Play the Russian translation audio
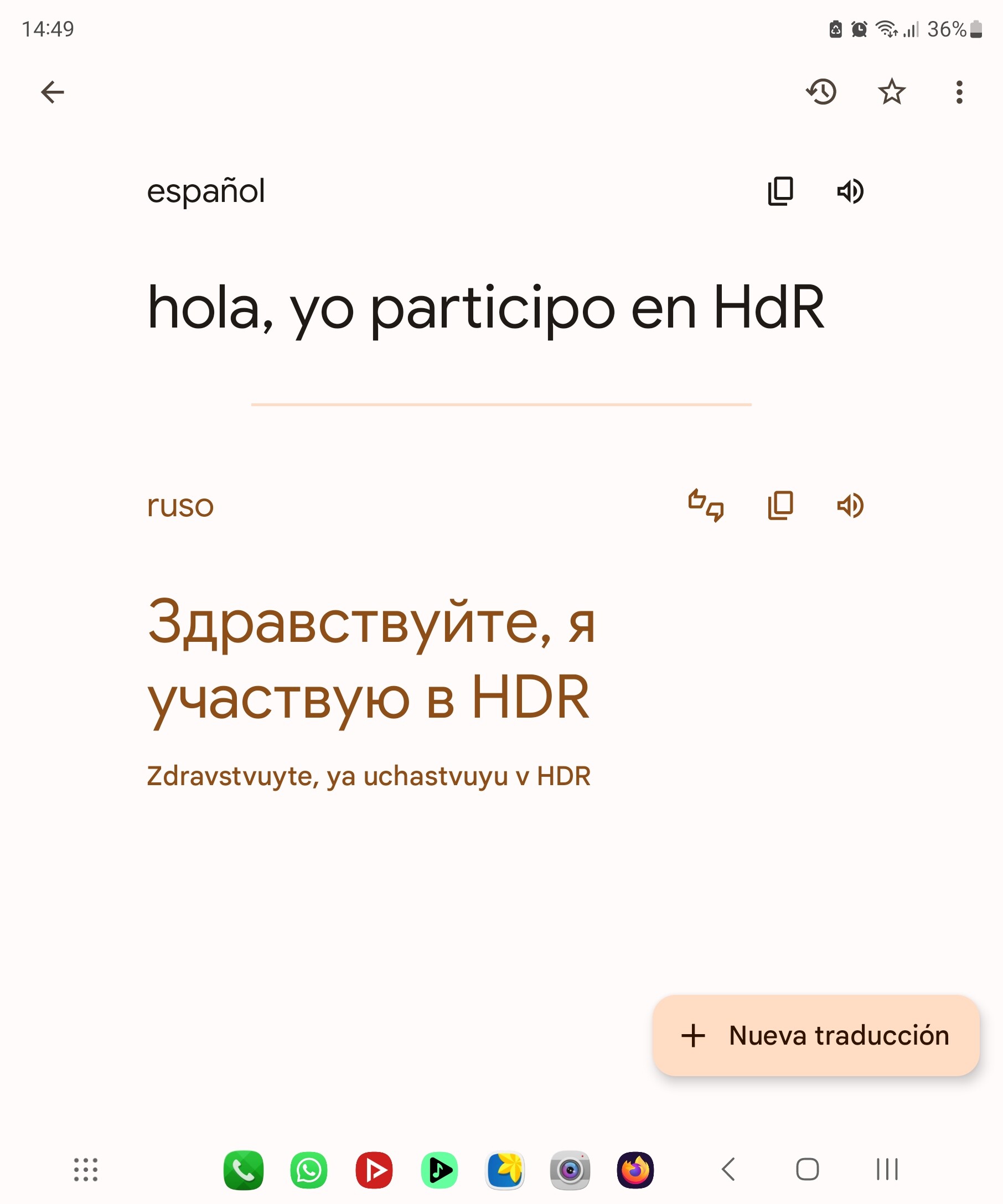Screen dimensions: 1003x1204 850,505
